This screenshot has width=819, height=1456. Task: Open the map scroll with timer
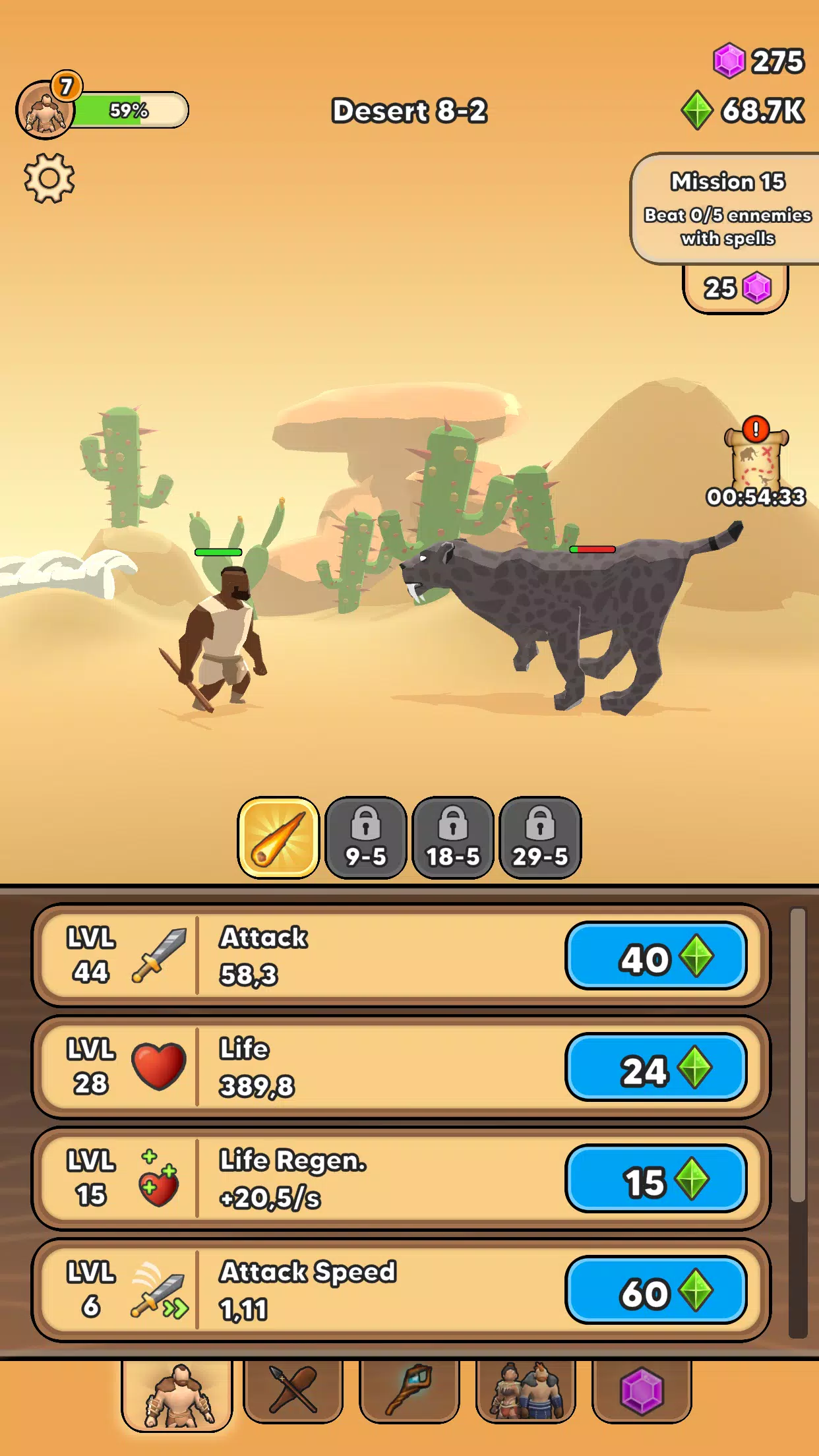tap(756, 463)
